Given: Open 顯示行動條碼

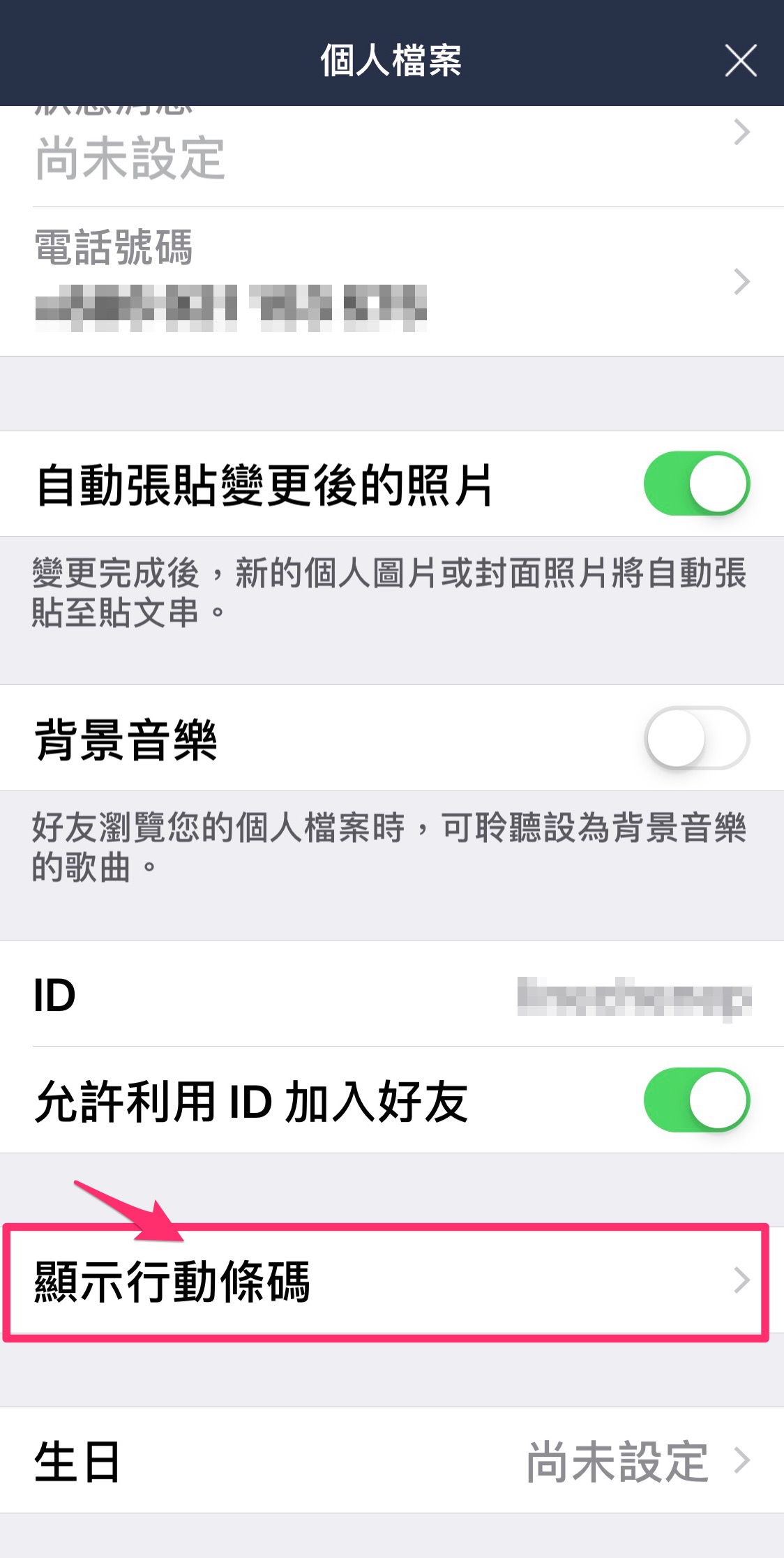Looking at the screenshot, I should tap(392, 1281).
